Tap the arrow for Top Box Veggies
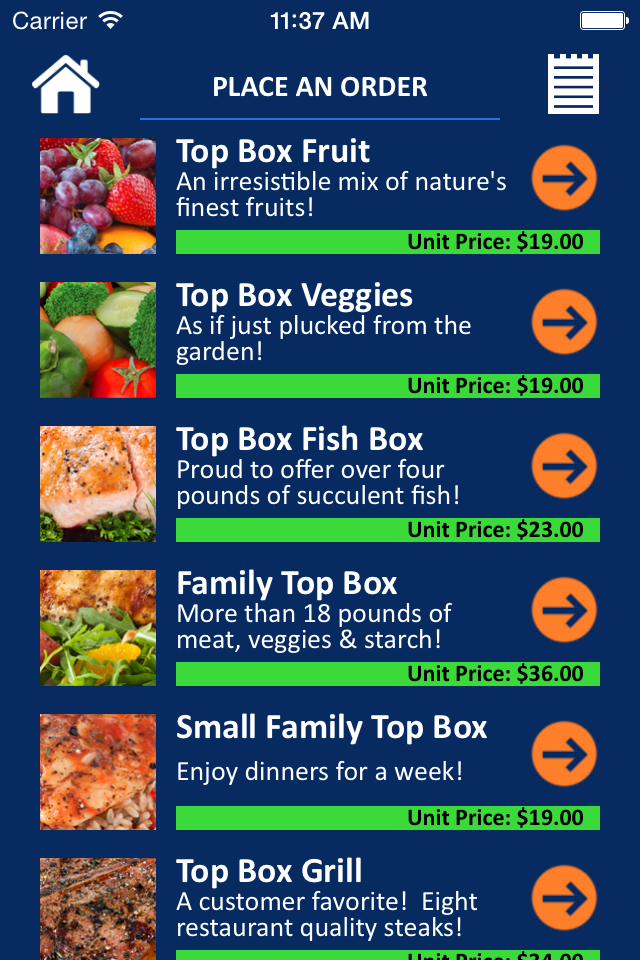Screen dimensions: 640x960 [564, 322]
